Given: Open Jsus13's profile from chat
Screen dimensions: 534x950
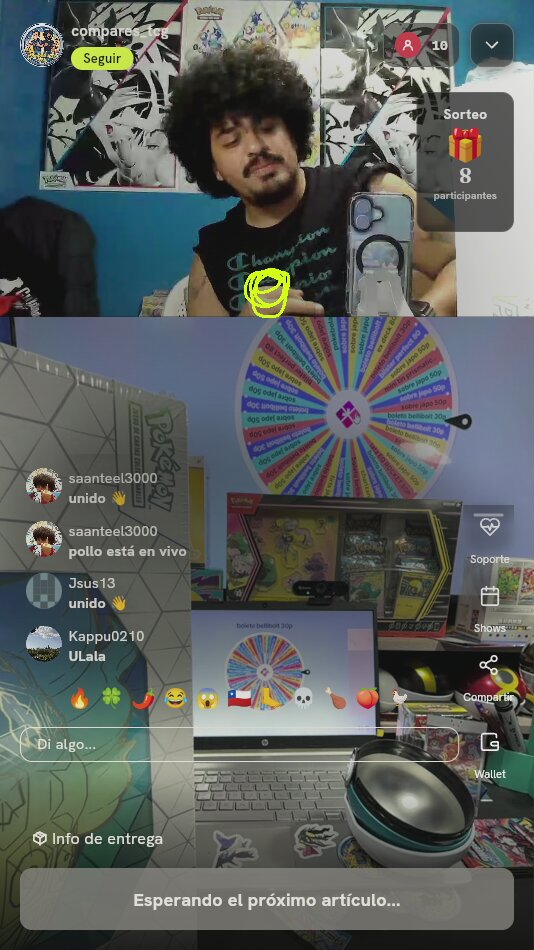Looking at the screenshot, I should click(x=44, y=591).
